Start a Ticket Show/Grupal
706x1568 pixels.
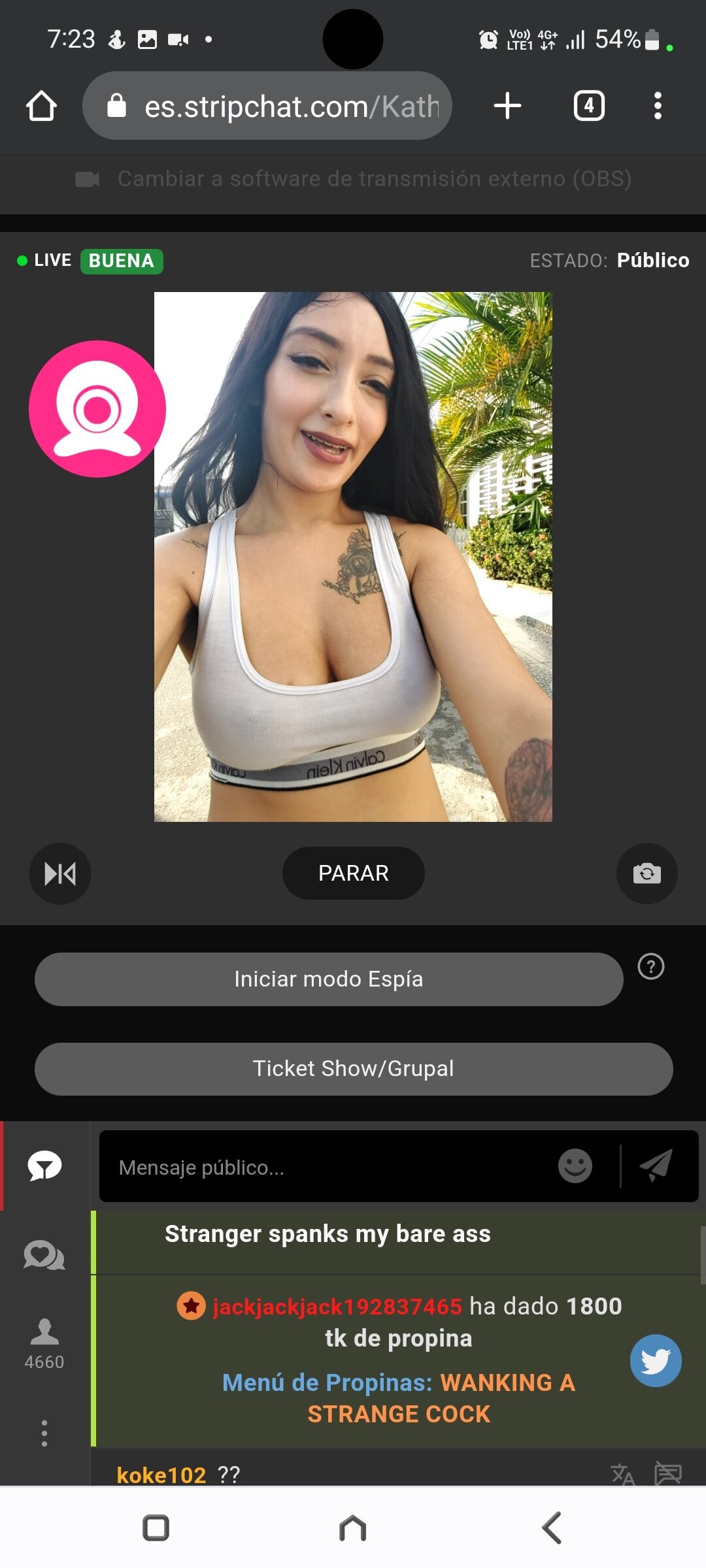click(x=353, y=1069)
